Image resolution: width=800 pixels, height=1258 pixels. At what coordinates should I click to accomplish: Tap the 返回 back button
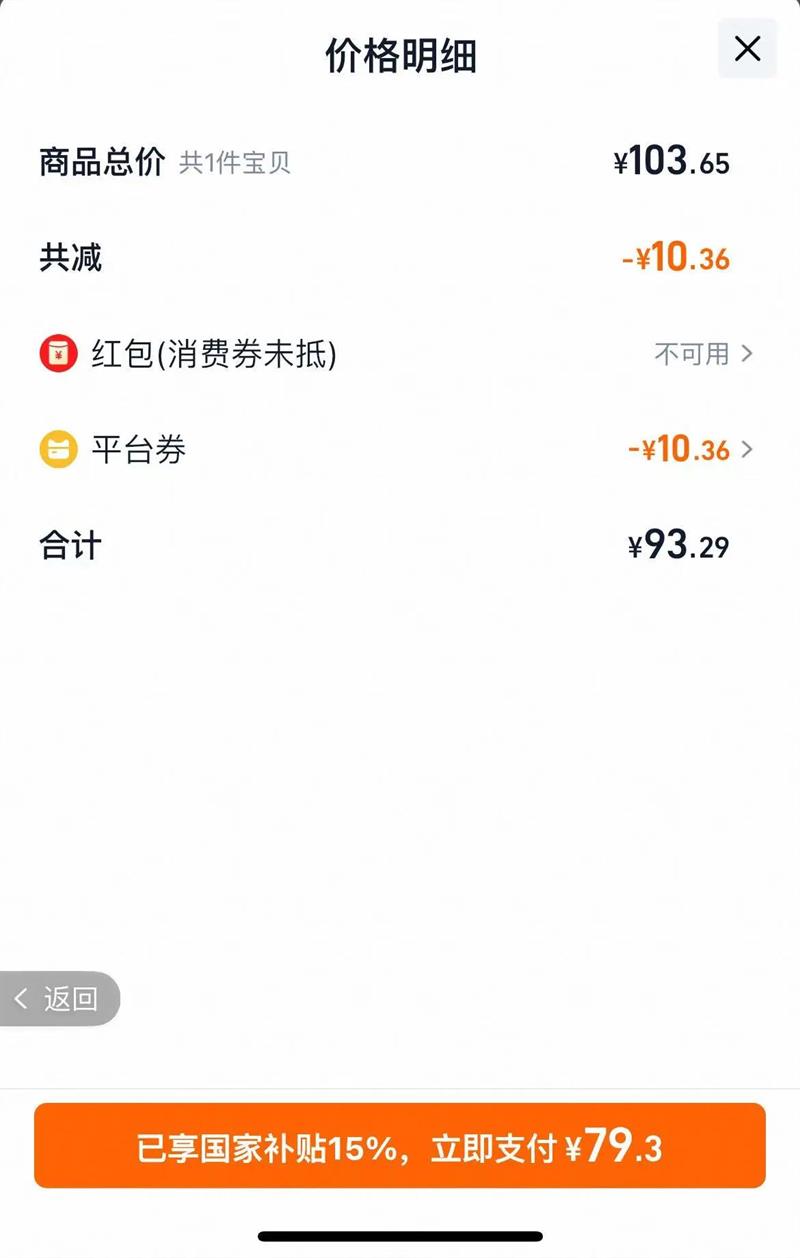[60, 998]
